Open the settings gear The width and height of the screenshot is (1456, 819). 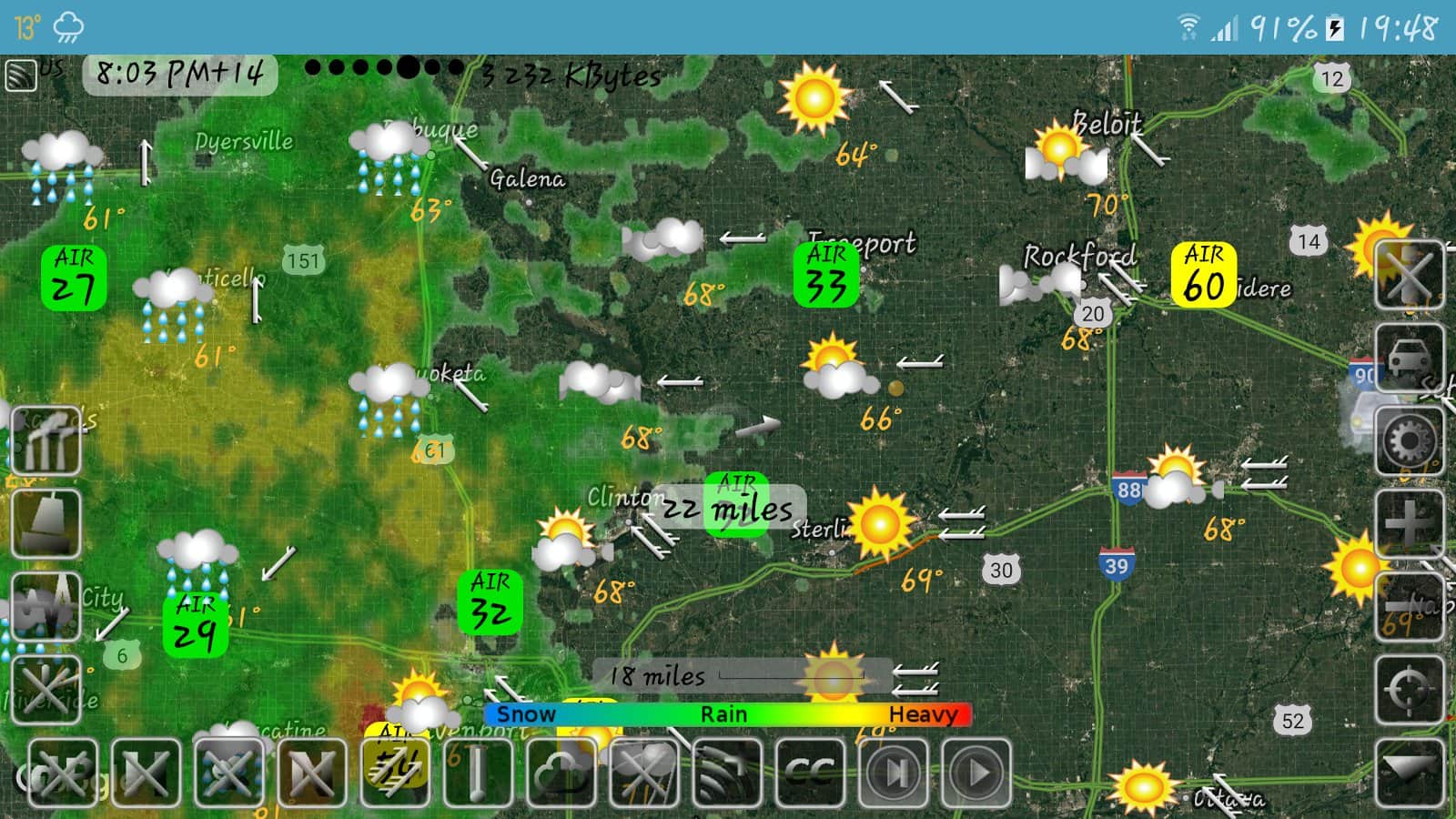(x=1409, y=441)
